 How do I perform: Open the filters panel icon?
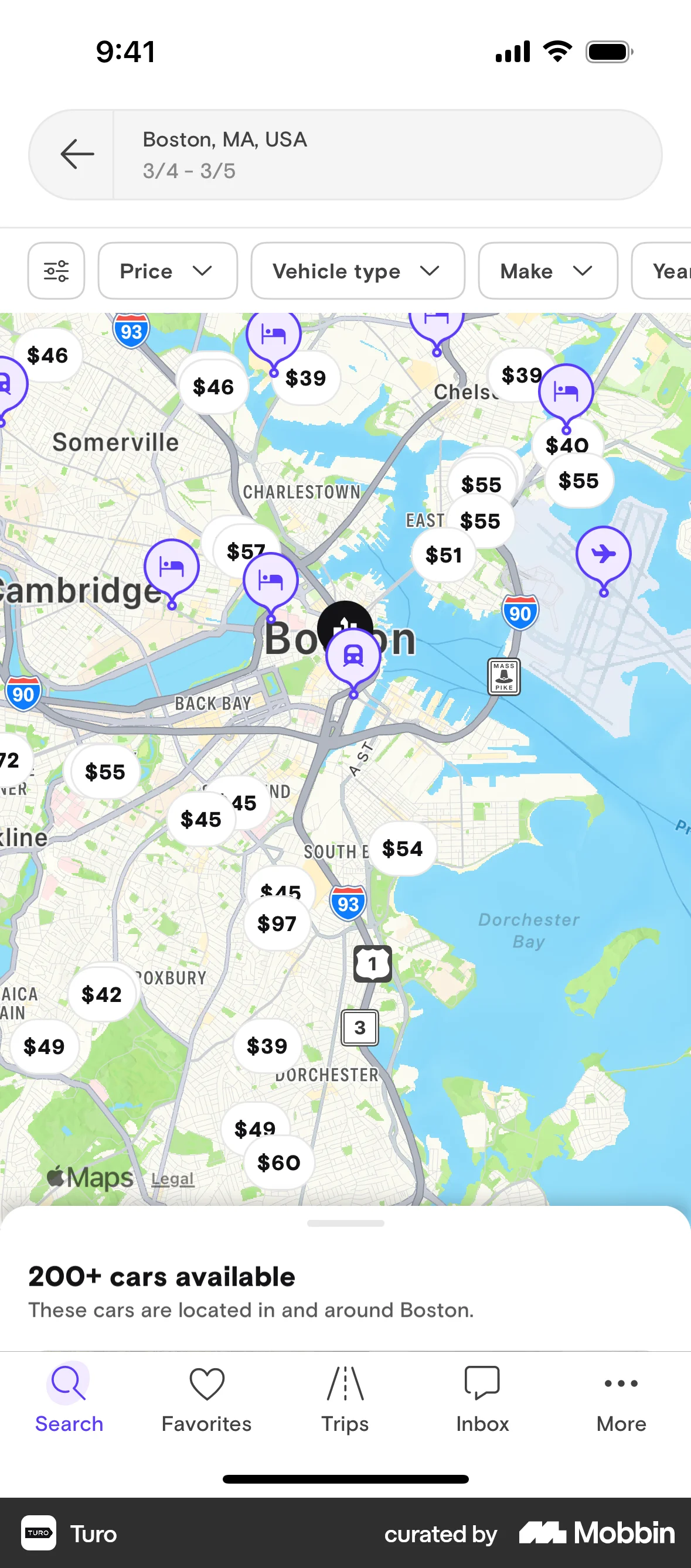[x=56, y=271]
